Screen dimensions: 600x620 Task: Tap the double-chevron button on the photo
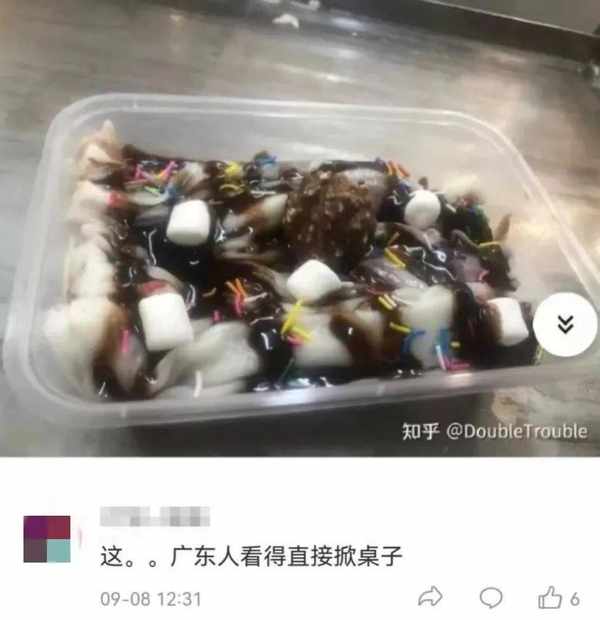(566, 326)
